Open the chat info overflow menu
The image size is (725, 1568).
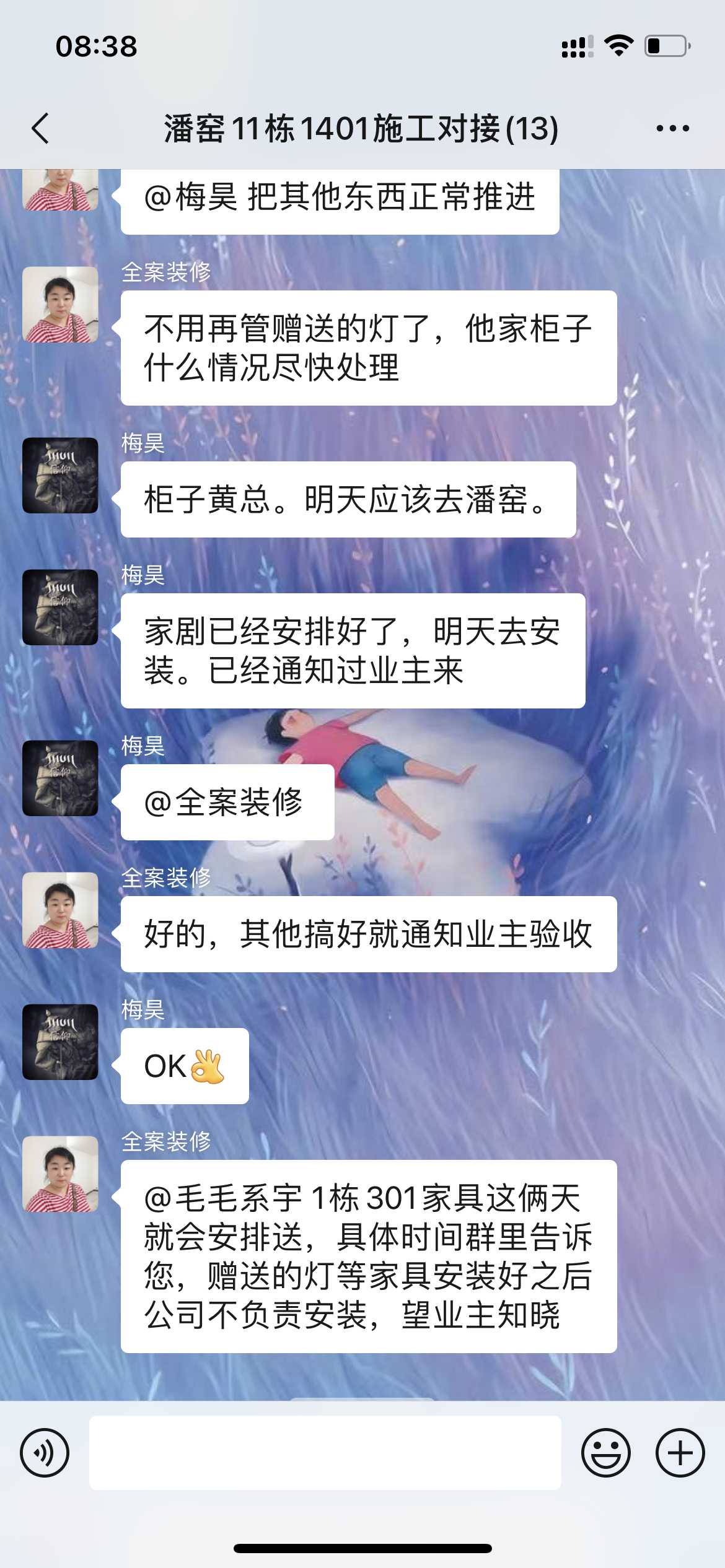coord(672,129)
